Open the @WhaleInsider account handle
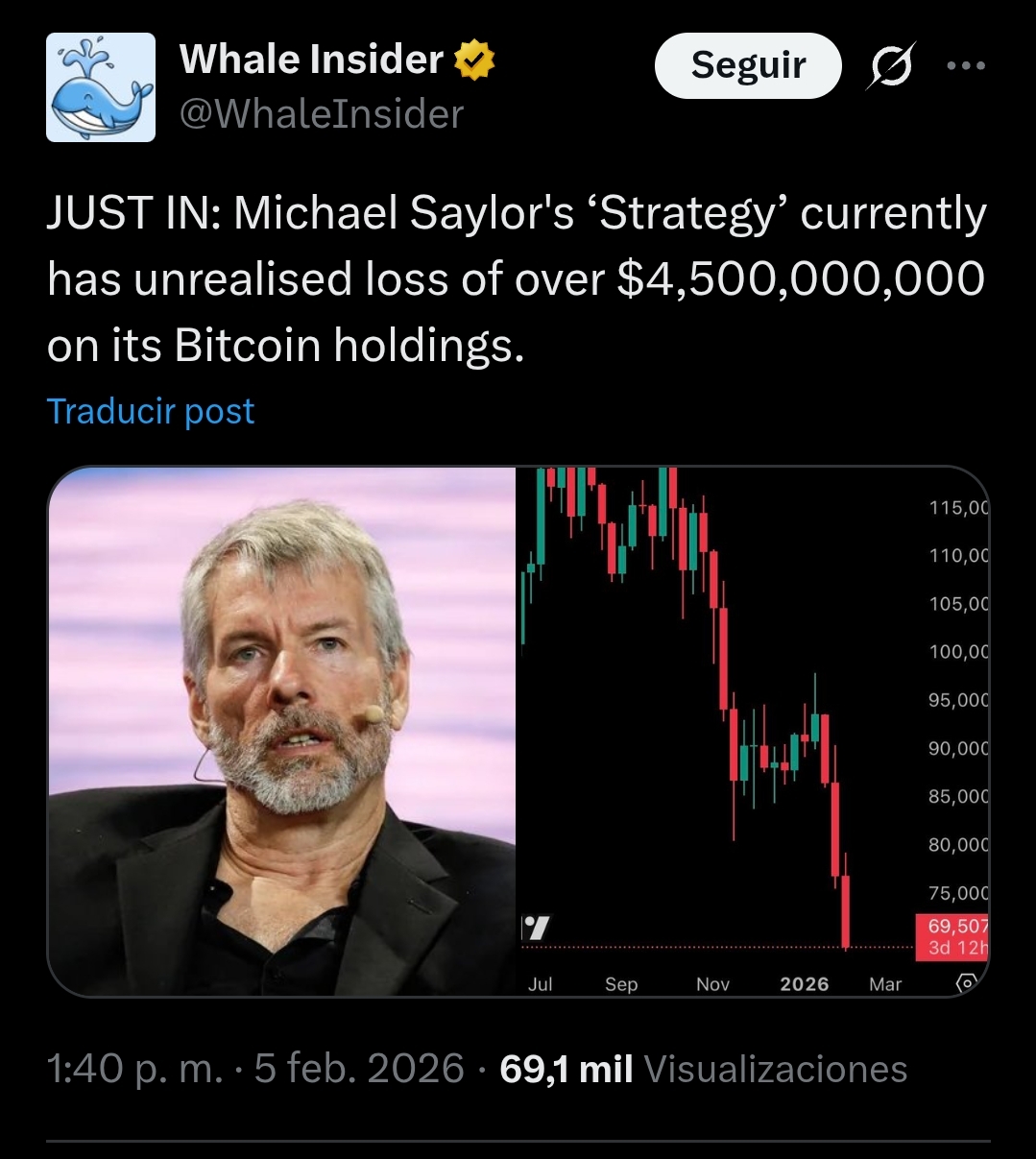The height and width of the screenshot is (1159, 1036). click(322, 114)
